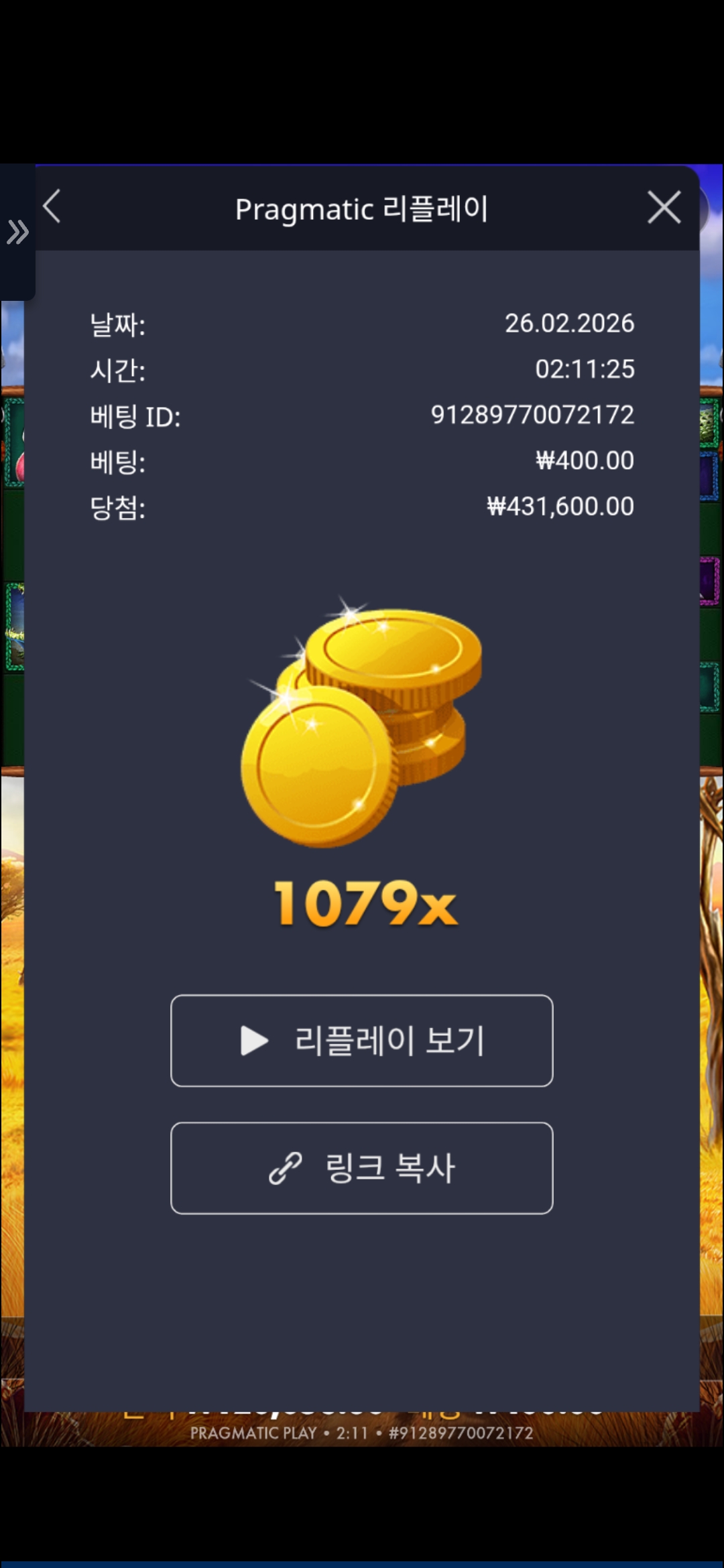The width and height of the screenshot is (724, 1568).
Task: Go back from the Pragmatic replay dialog
Action: point(52,206)
